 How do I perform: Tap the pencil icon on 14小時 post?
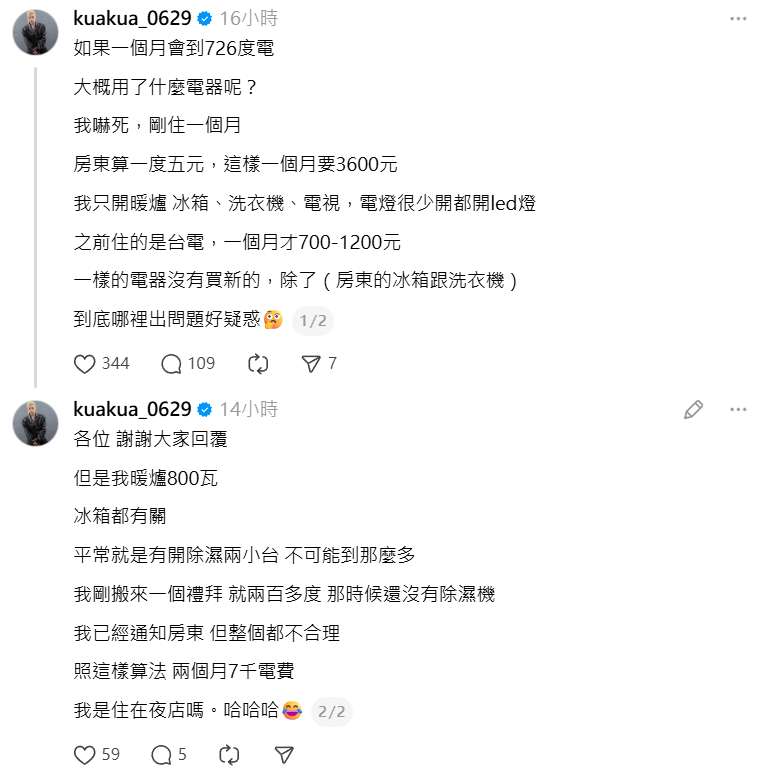[693, 410]
